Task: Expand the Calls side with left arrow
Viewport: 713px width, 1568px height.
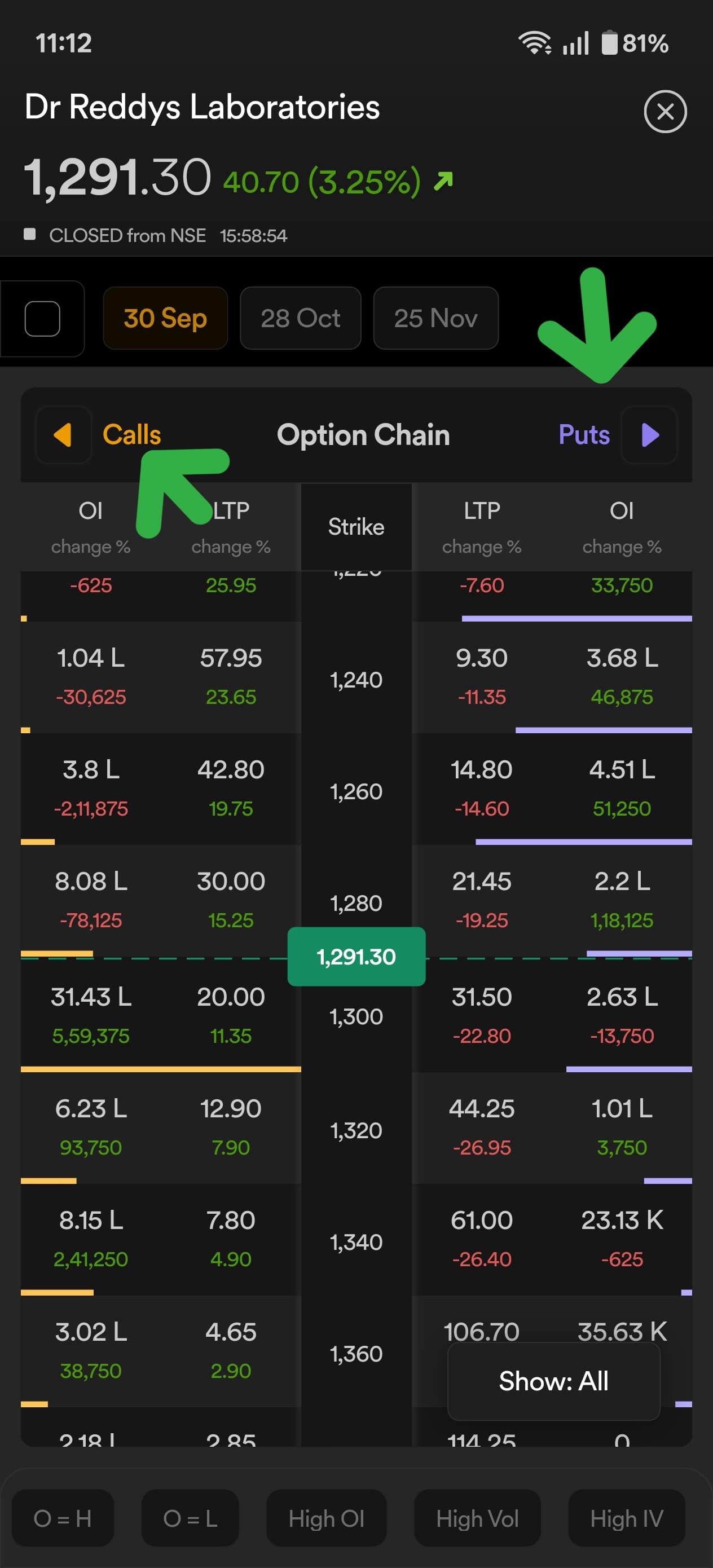Action: 63,435
